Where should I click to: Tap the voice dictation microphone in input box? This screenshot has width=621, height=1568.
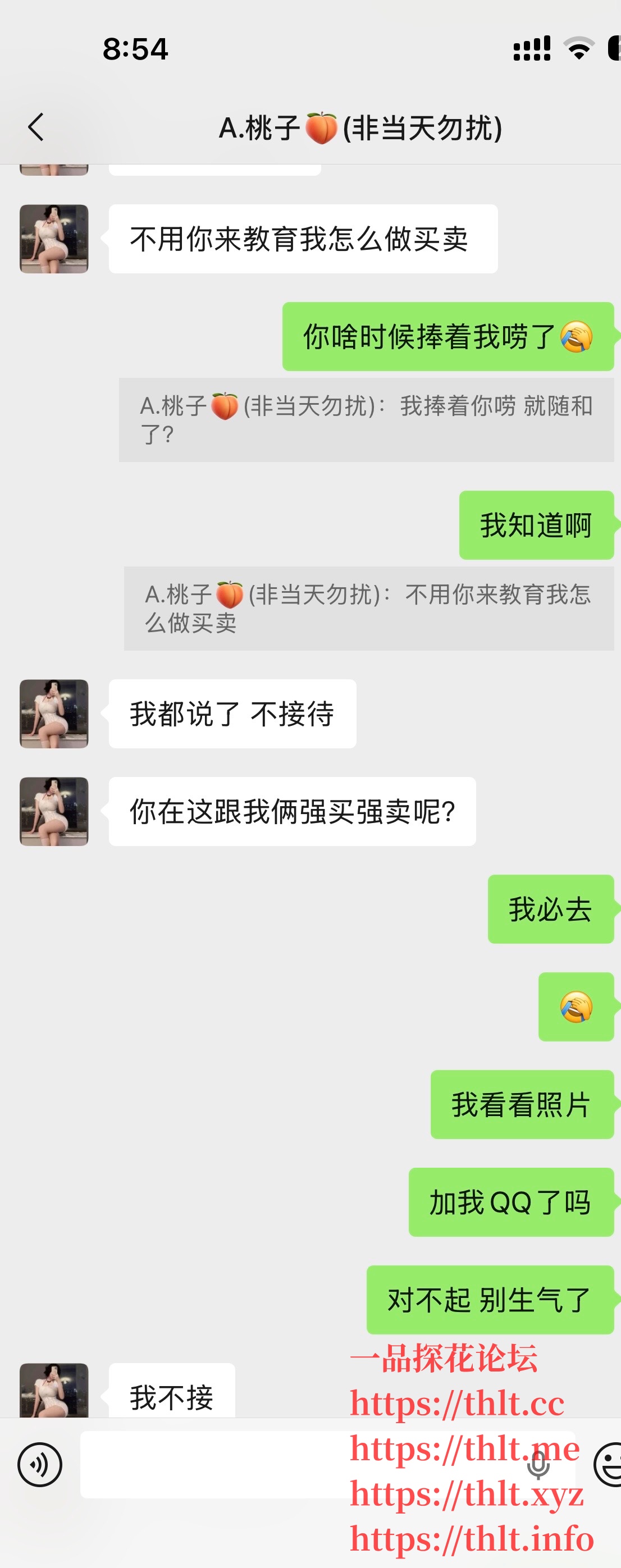coord(538,1465)
